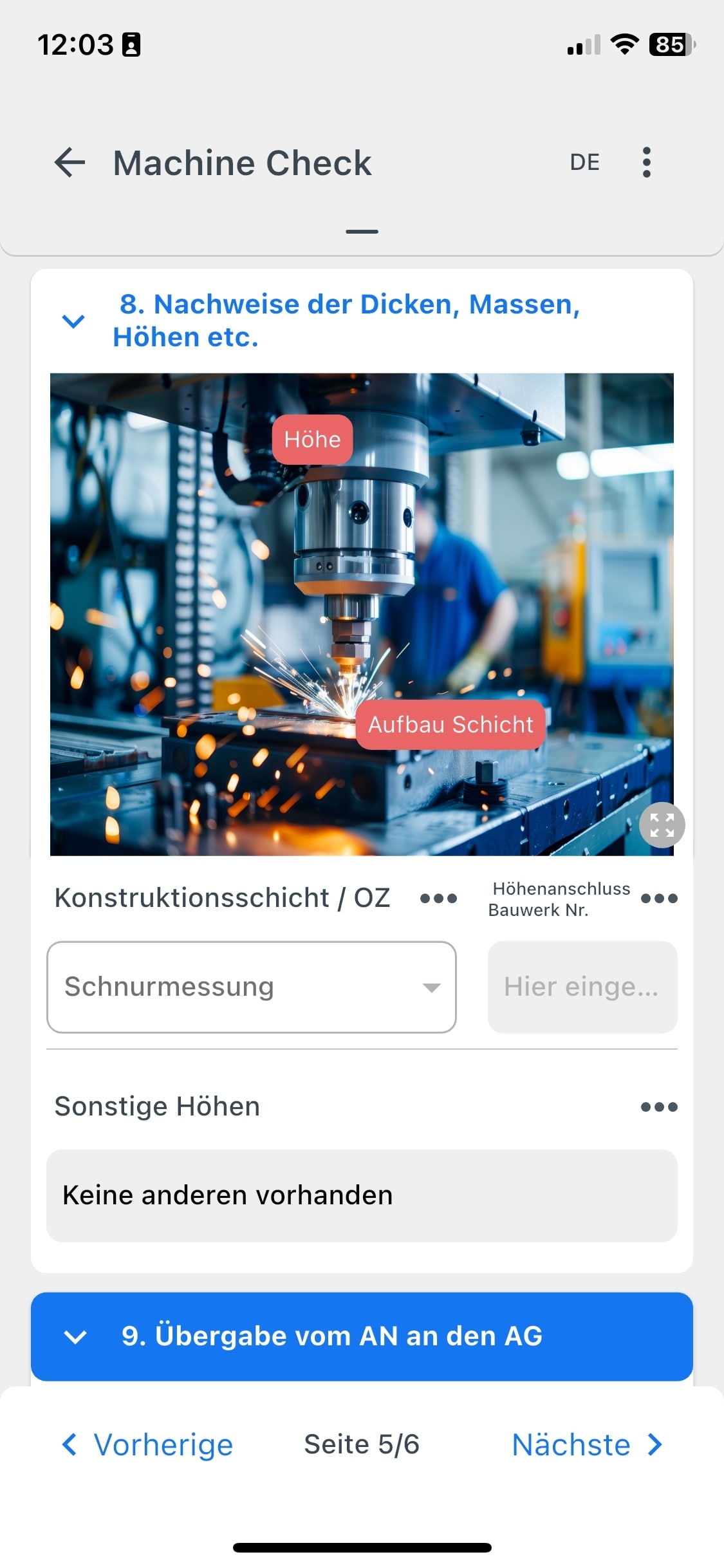Open the Schnurmessung dropdown
This screenshot has width=724, height=1568.
(x=251, y=987)
